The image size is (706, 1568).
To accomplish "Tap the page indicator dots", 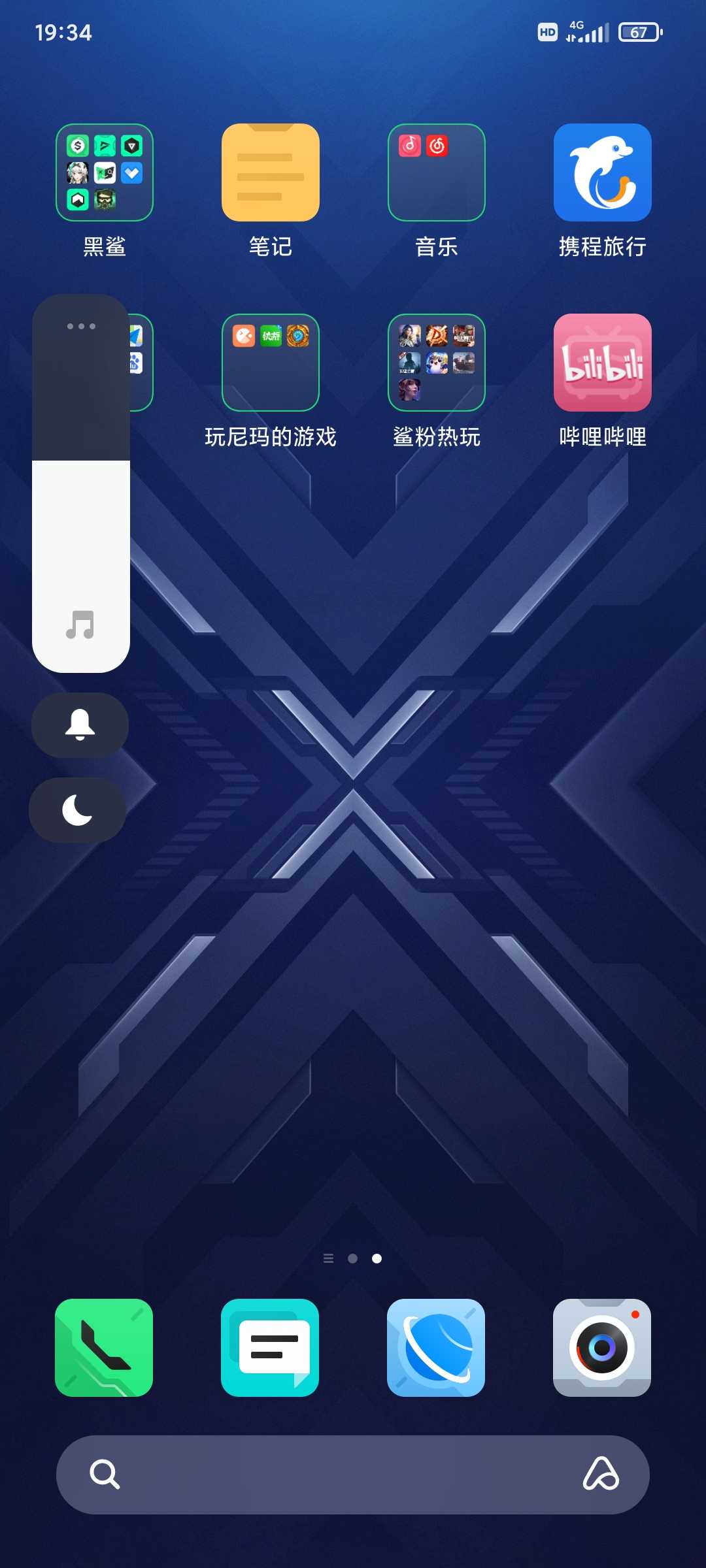I will coord(353,1258).
